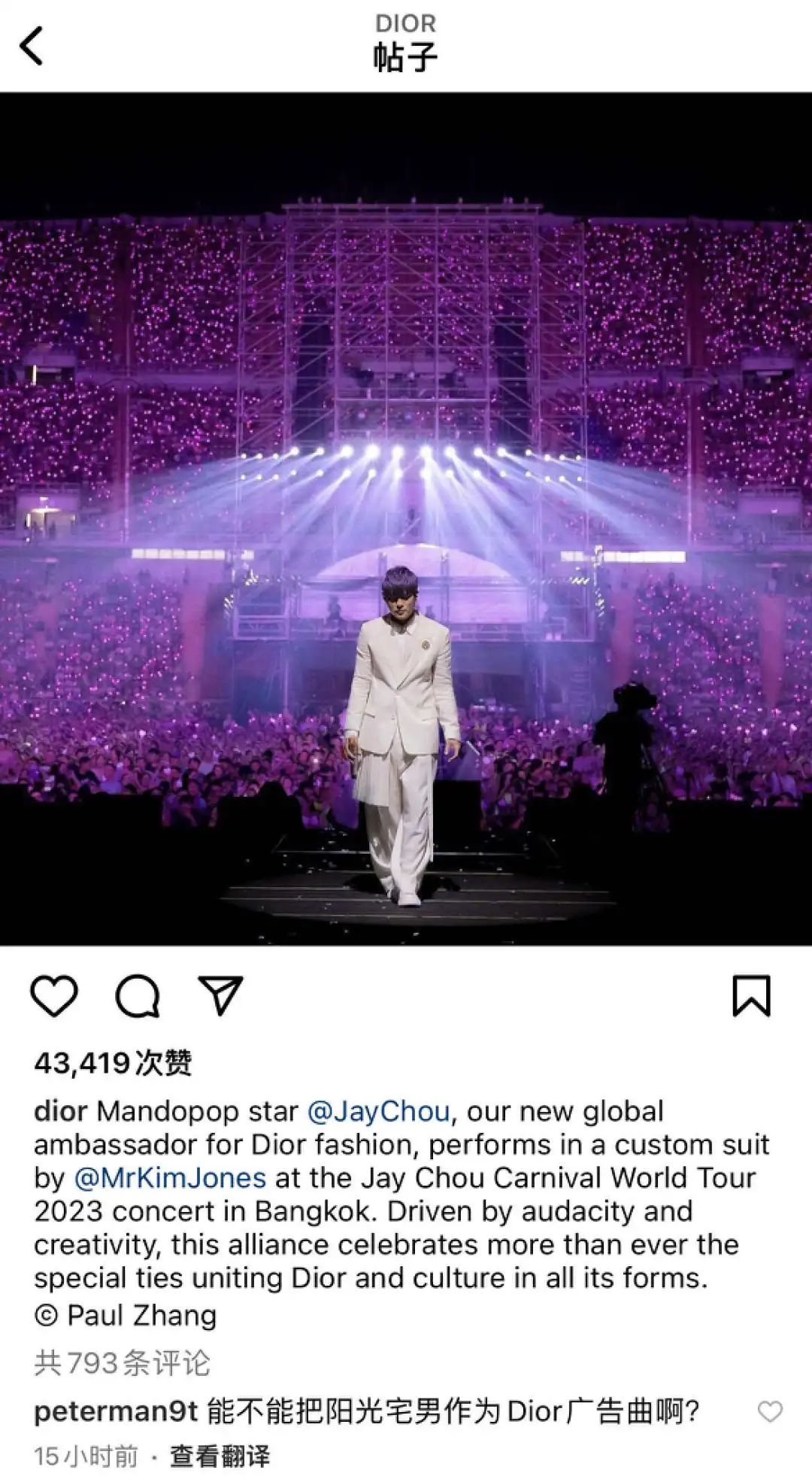This screenshot has height=1476, width=812.
Task: Like peterman9t's comment
Action: coord(770,1411)
